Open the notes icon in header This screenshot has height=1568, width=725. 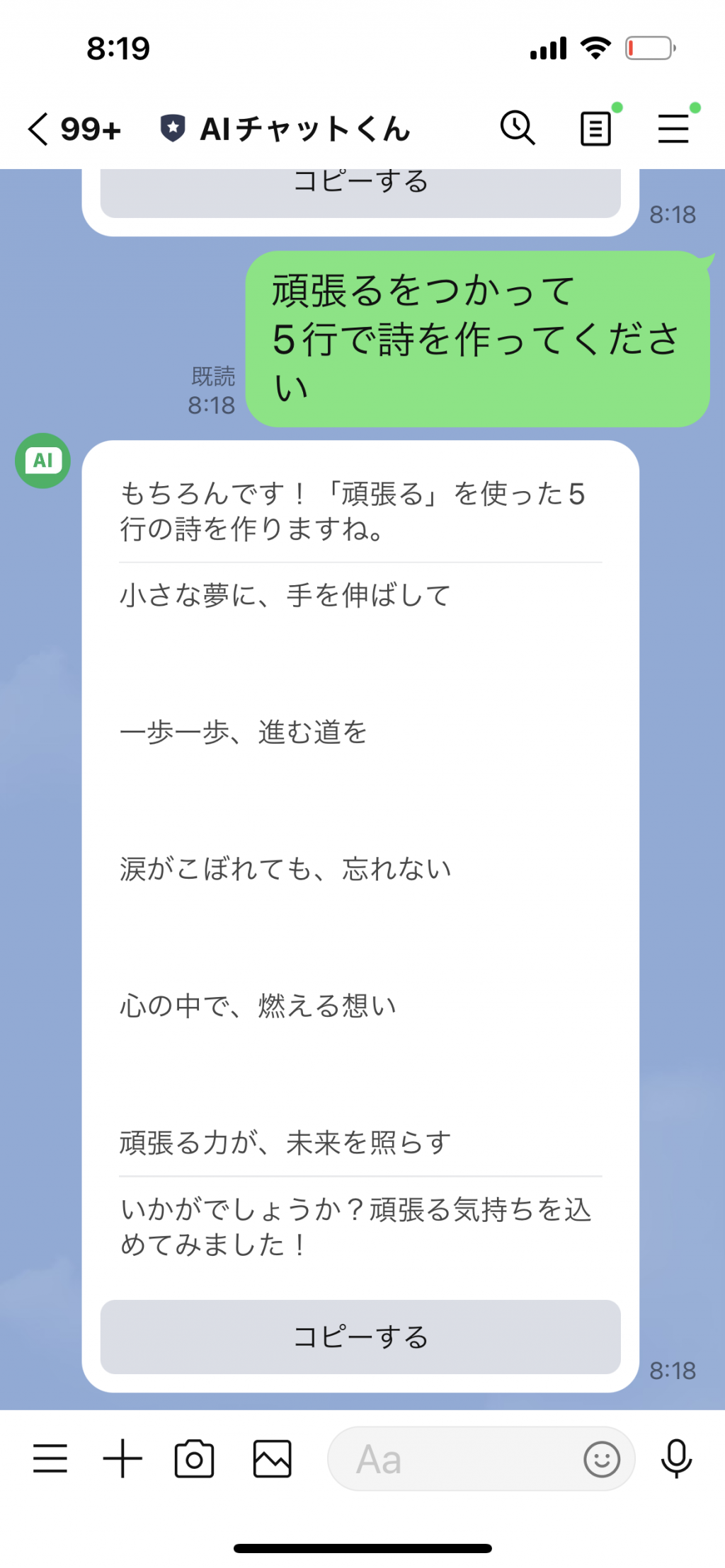coord(595,129)
